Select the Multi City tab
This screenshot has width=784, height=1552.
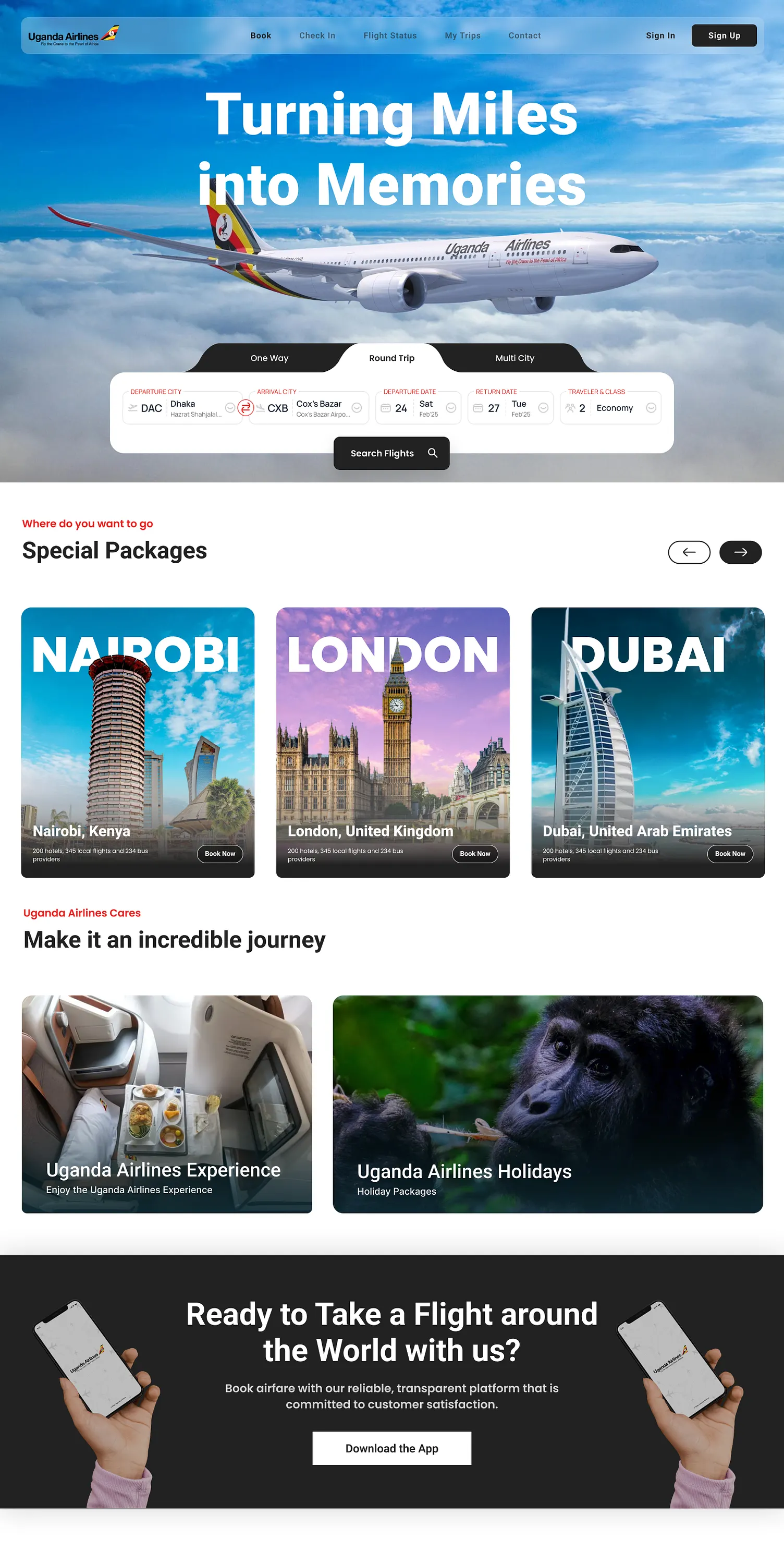514,358
